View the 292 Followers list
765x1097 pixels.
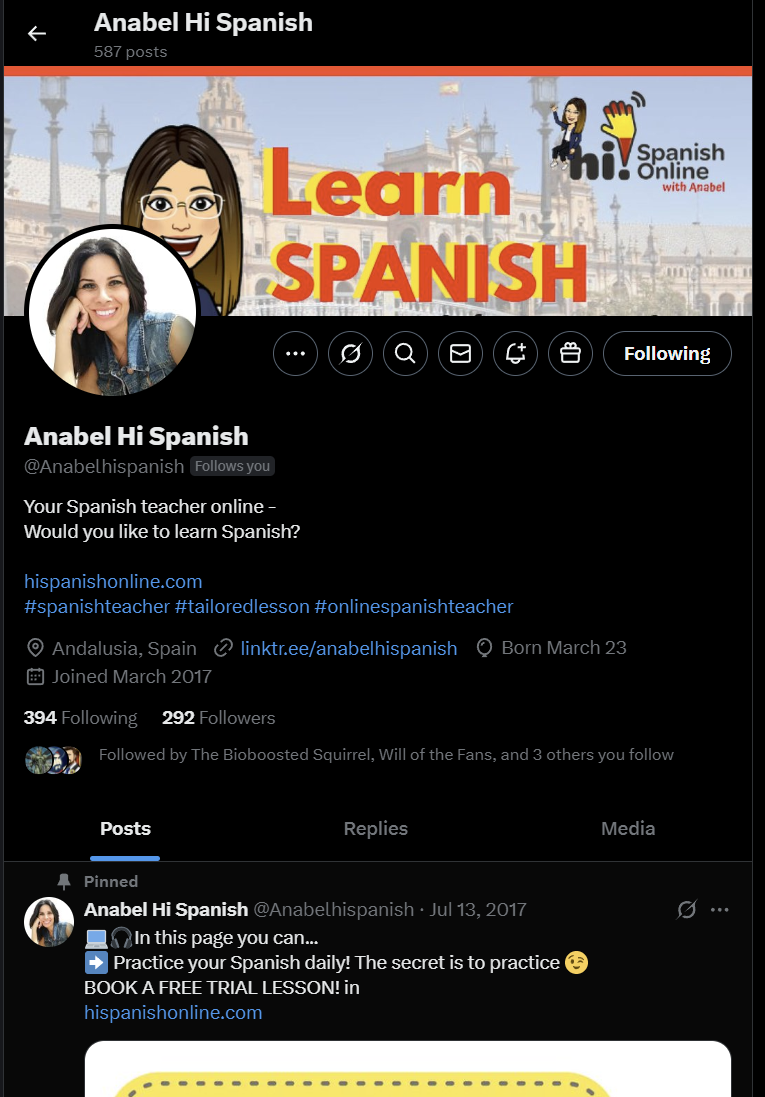pyautogui.click(x=218, y=718)
